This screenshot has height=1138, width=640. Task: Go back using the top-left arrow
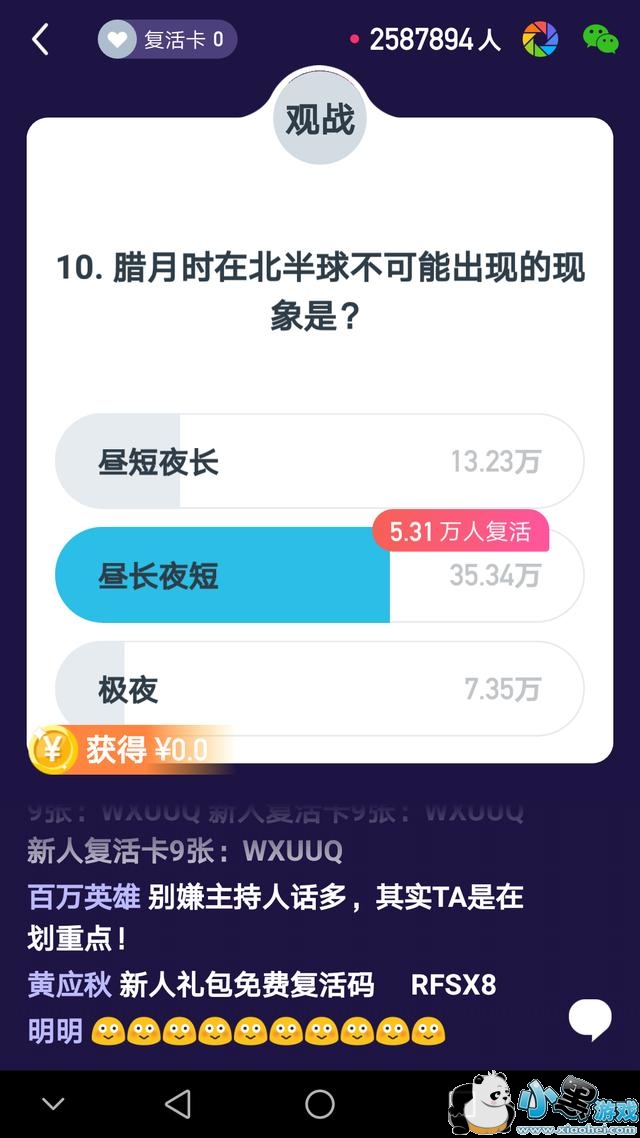[x=41, y=40]
